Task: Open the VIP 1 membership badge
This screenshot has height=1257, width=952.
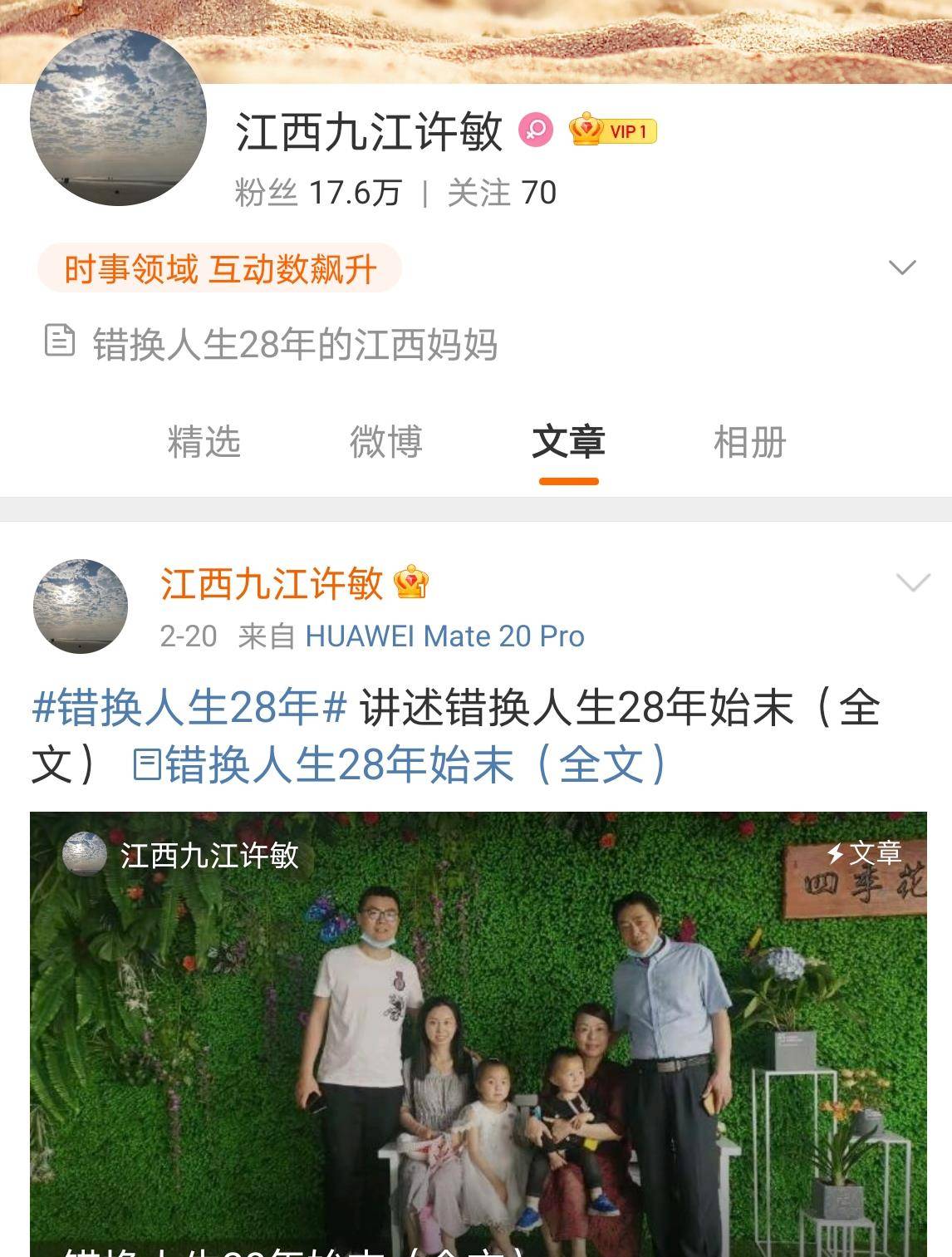Action: pyautogui.click(x=613, y=131)
